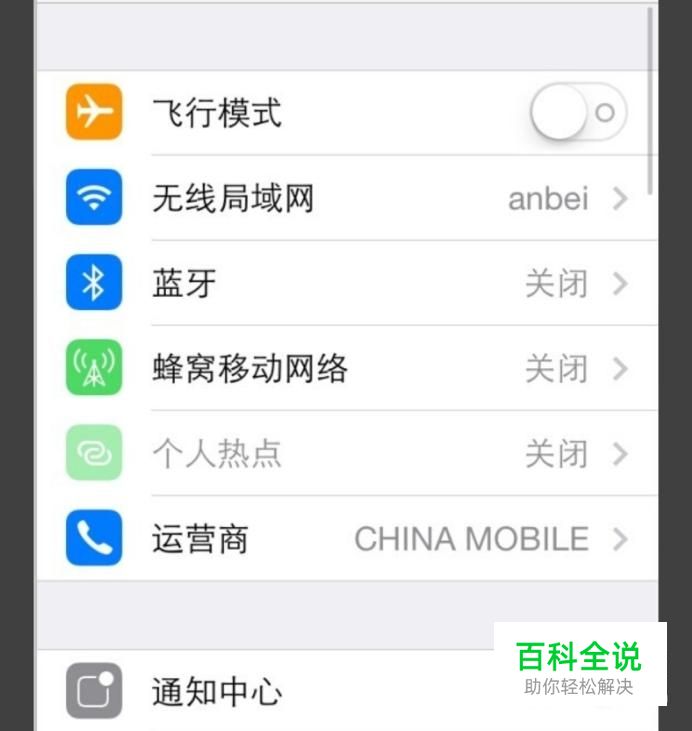Open 无线局域网 Wi-Fi settings

point(346,198)
